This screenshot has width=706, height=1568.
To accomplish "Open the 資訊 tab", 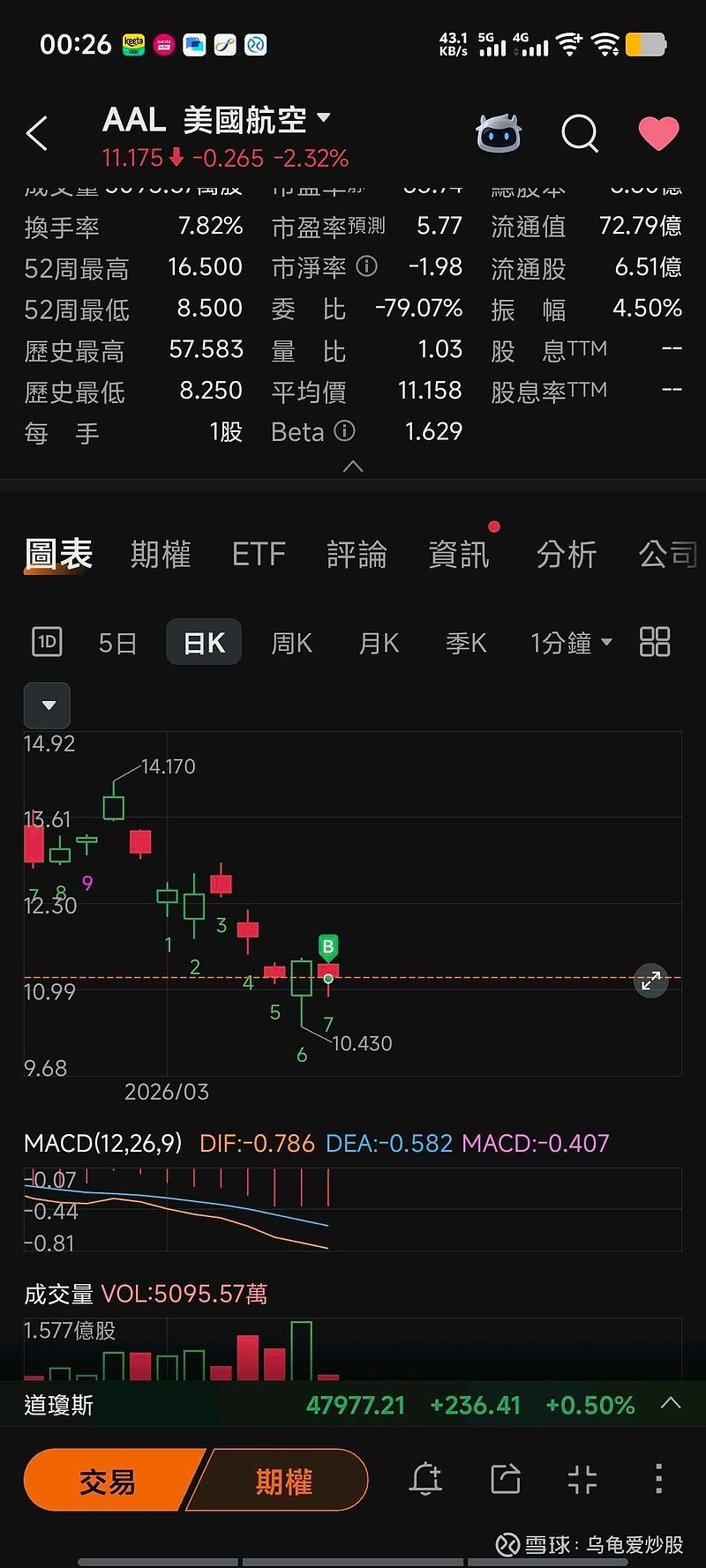I will pyautogui.click(x=458, y=555).
